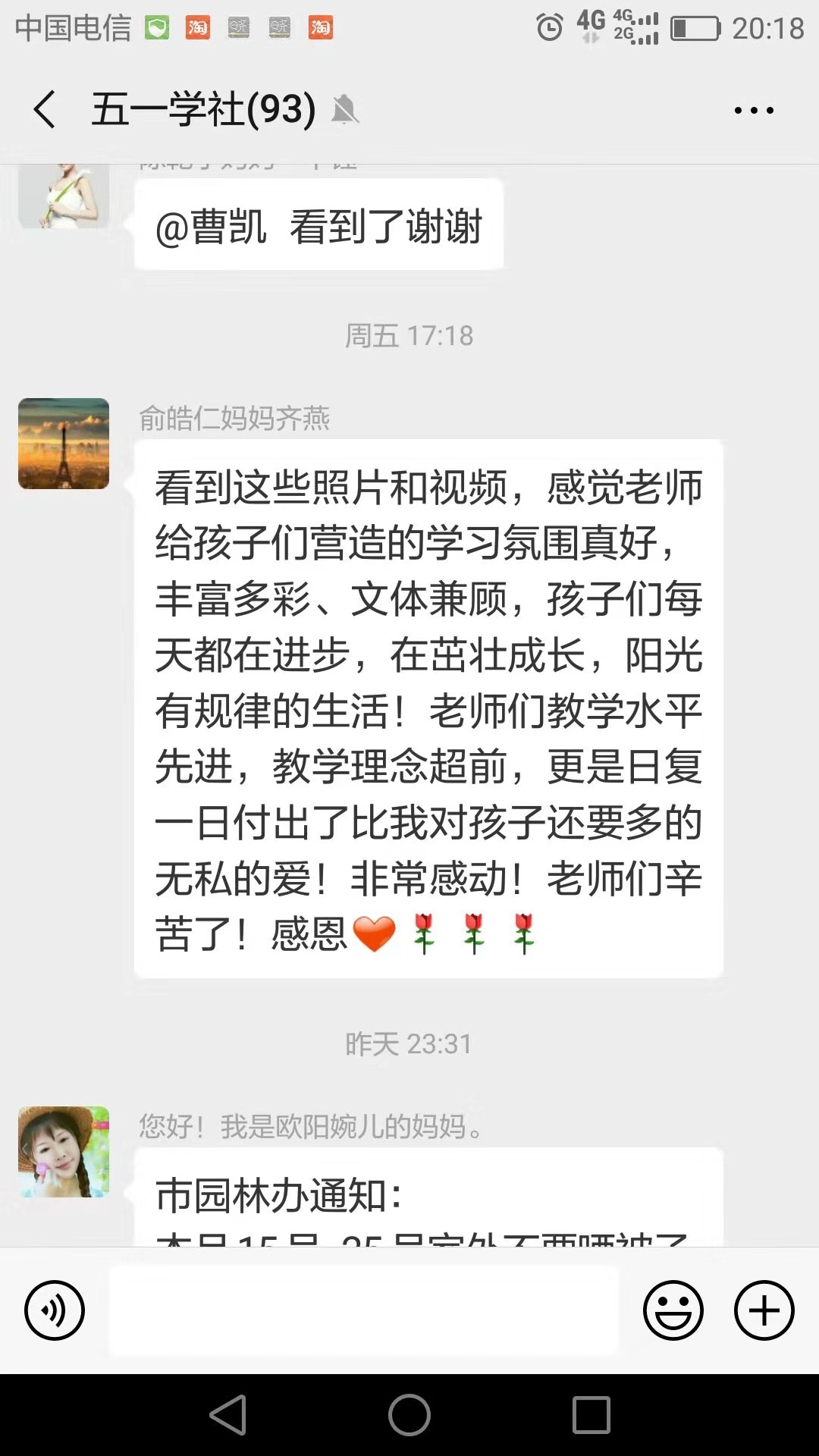Tap the system home button
Image resolution: width=819 pixels, height=1456 pixels.
[409, 1415]
